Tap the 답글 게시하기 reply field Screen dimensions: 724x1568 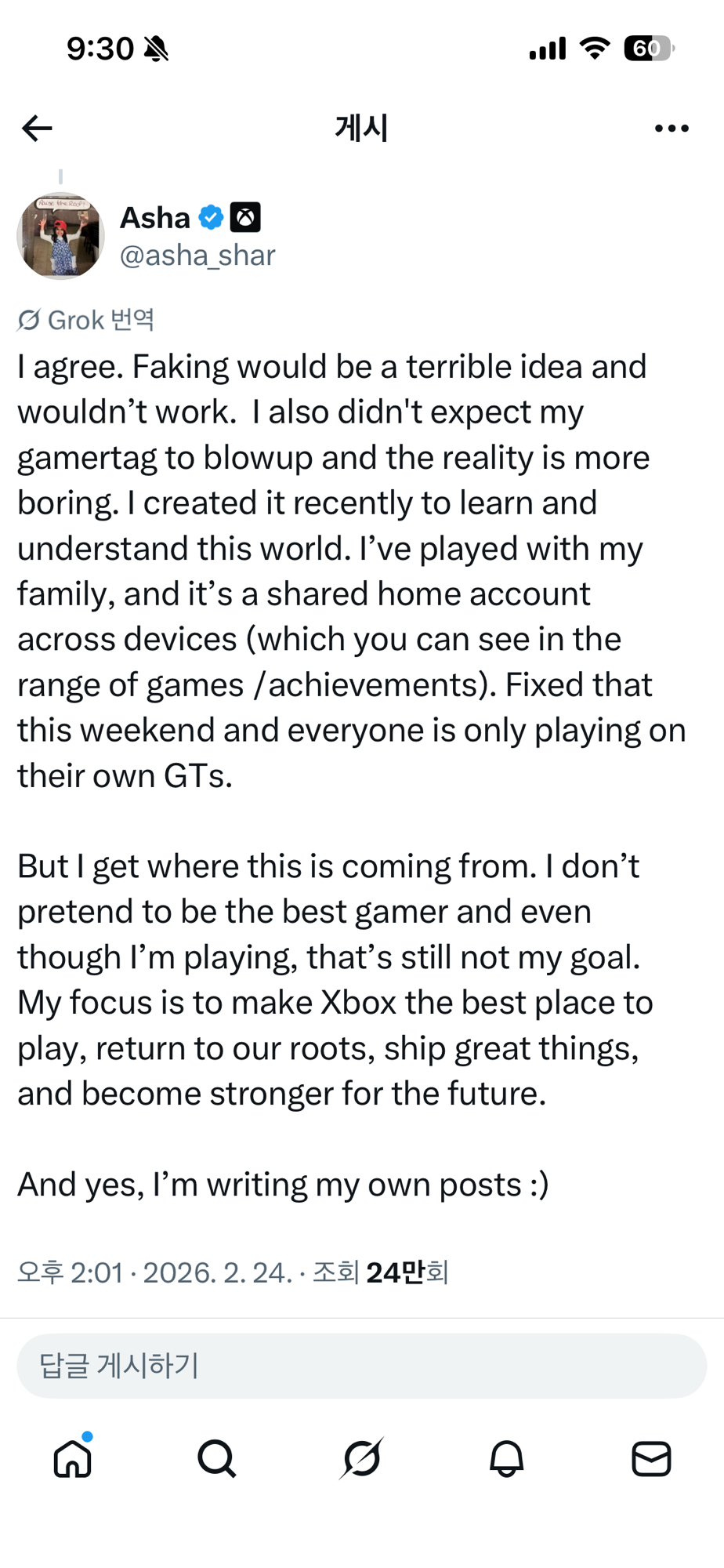[361, 1366]
